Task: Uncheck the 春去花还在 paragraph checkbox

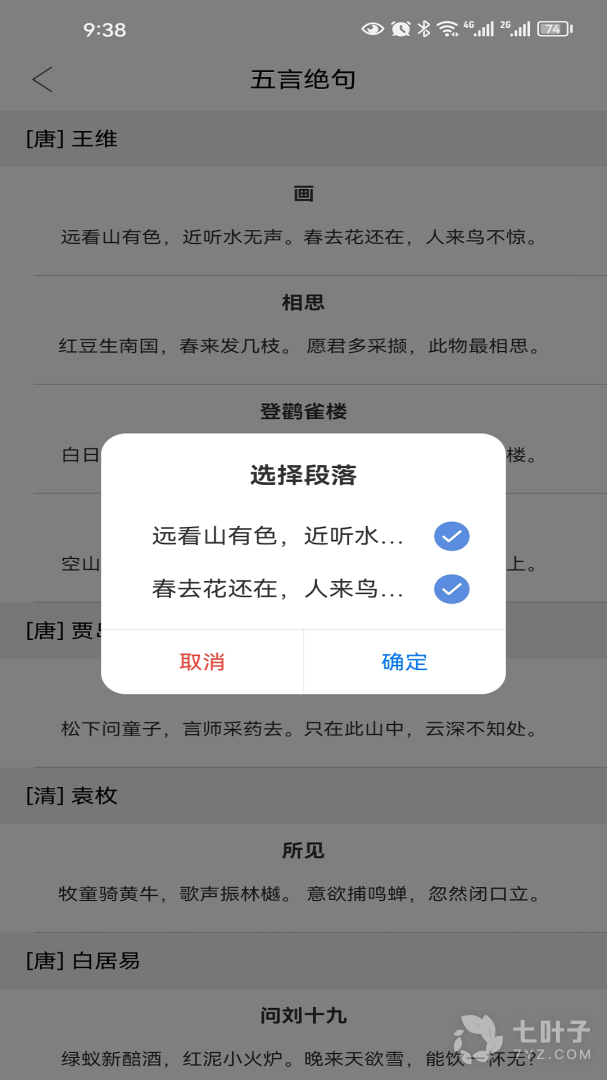Action: pyautogui.click(x=451, y=589)
